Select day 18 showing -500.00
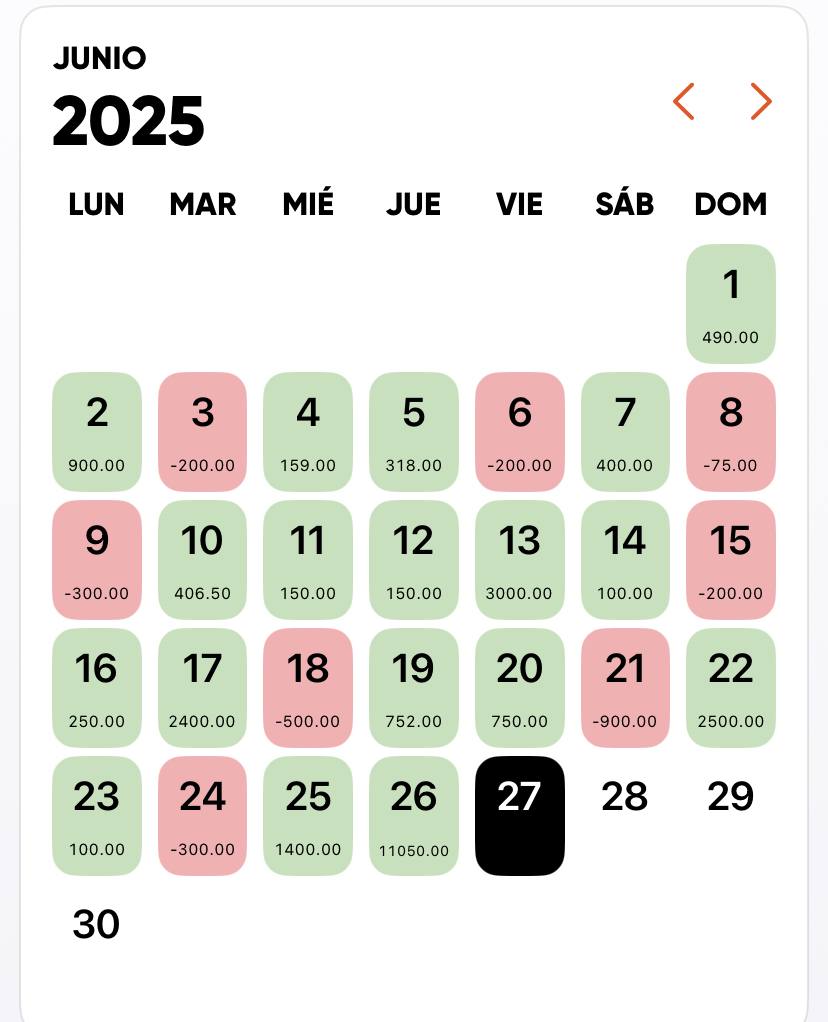The height and width of the screenshot is (1022, 828). (308, 688)
